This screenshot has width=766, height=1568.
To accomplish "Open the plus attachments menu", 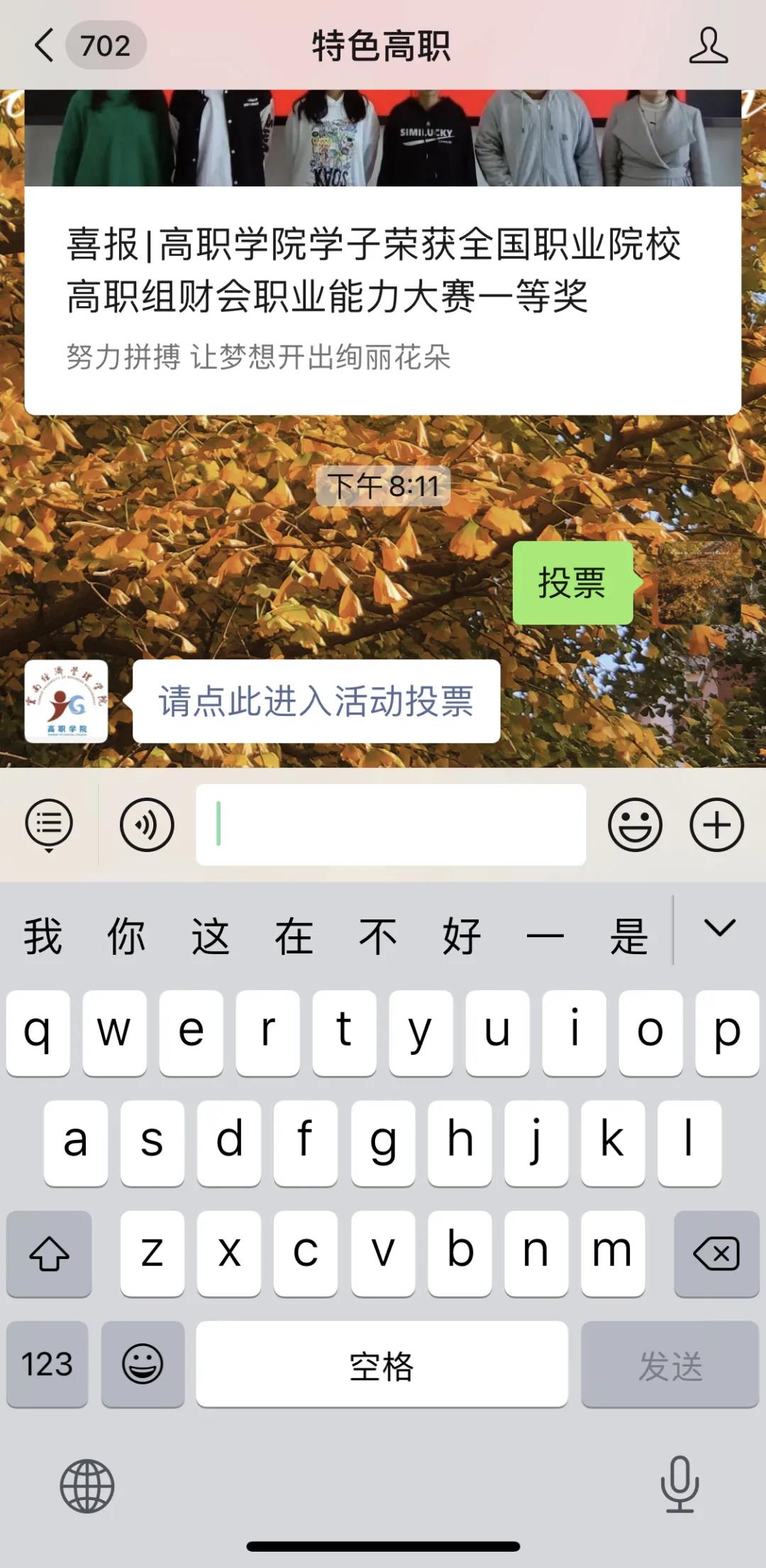I will pyautogui.click(x=716, y=825).
